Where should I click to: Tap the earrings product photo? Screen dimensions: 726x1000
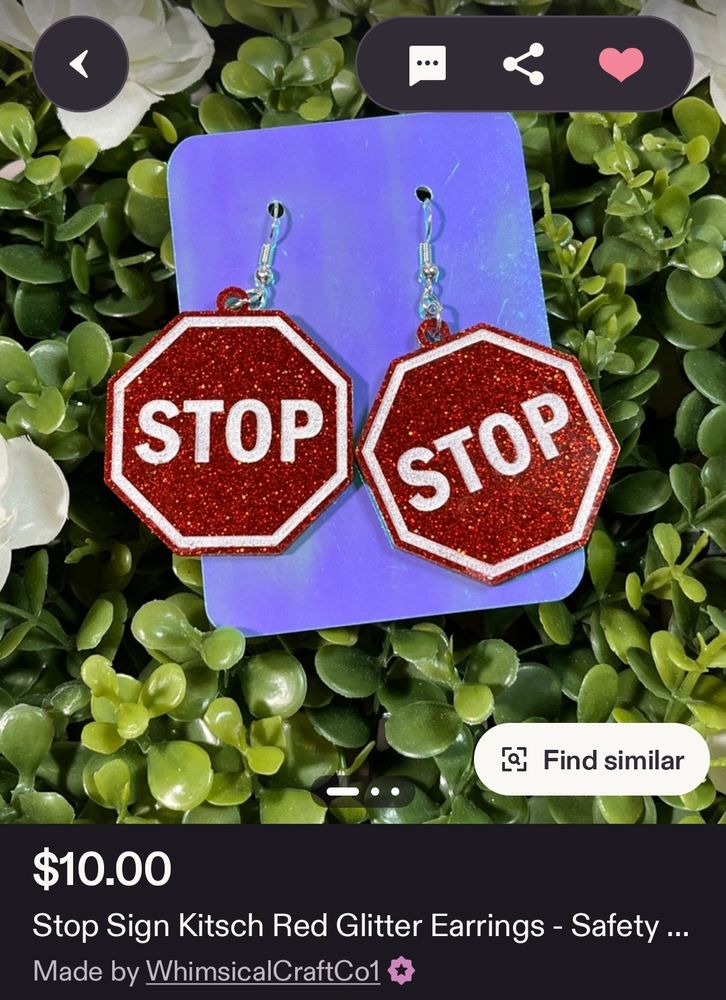pos(363,420)
